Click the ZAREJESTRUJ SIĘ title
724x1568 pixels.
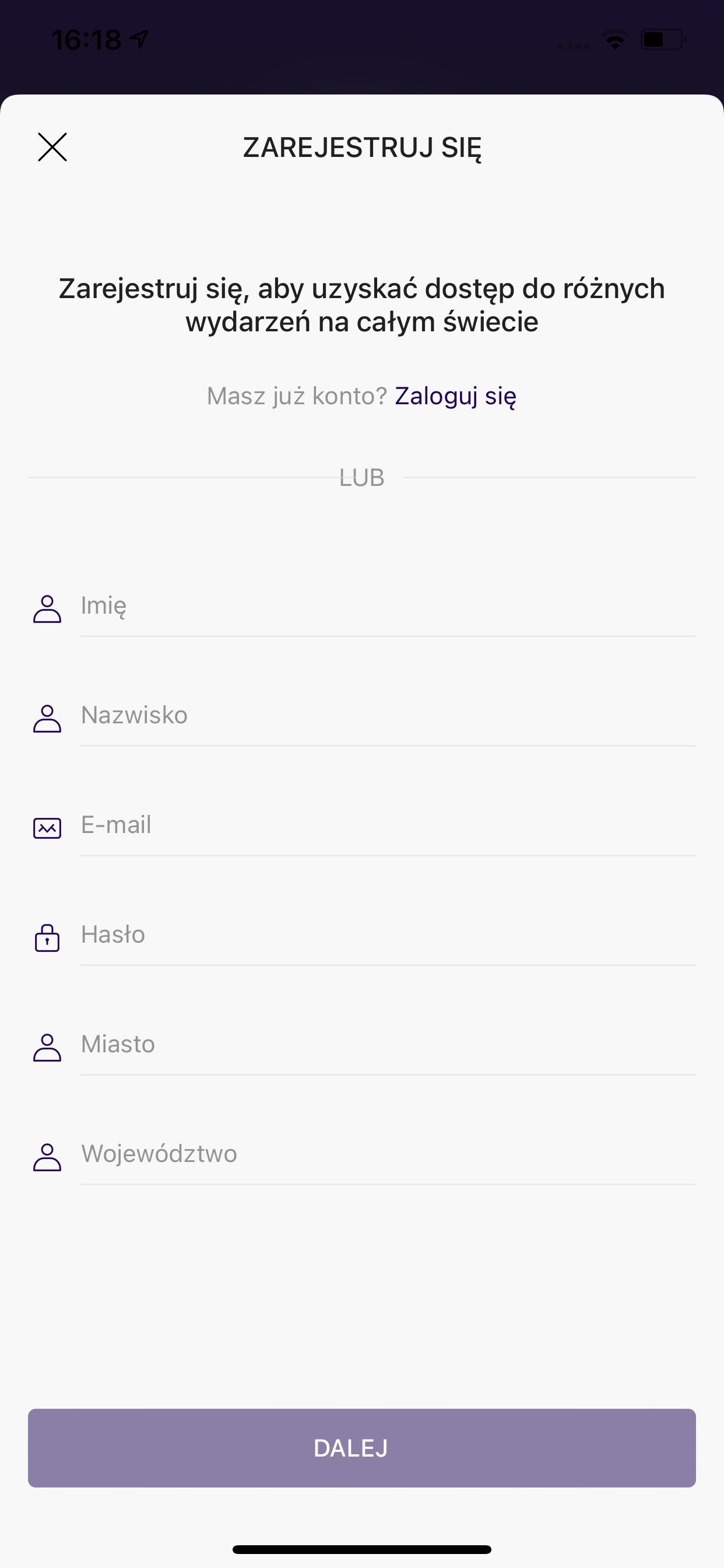pyautogui.click(x=361, y=148)
